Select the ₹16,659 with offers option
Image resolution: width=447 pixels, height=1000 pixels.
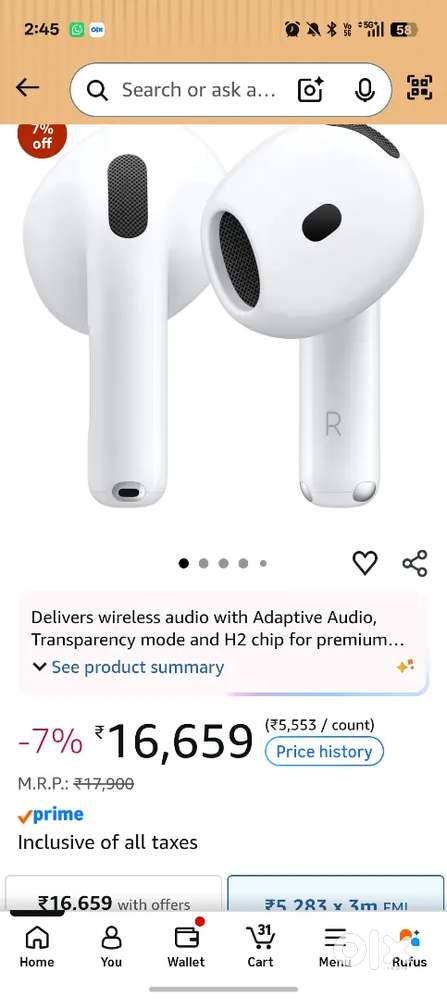click(114, 894)
